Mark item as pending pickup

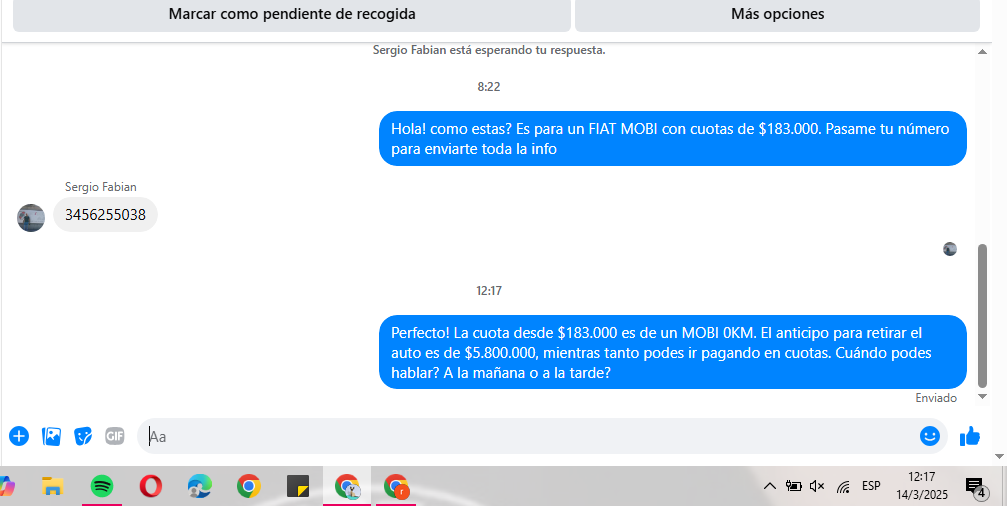tap(292, 15)
